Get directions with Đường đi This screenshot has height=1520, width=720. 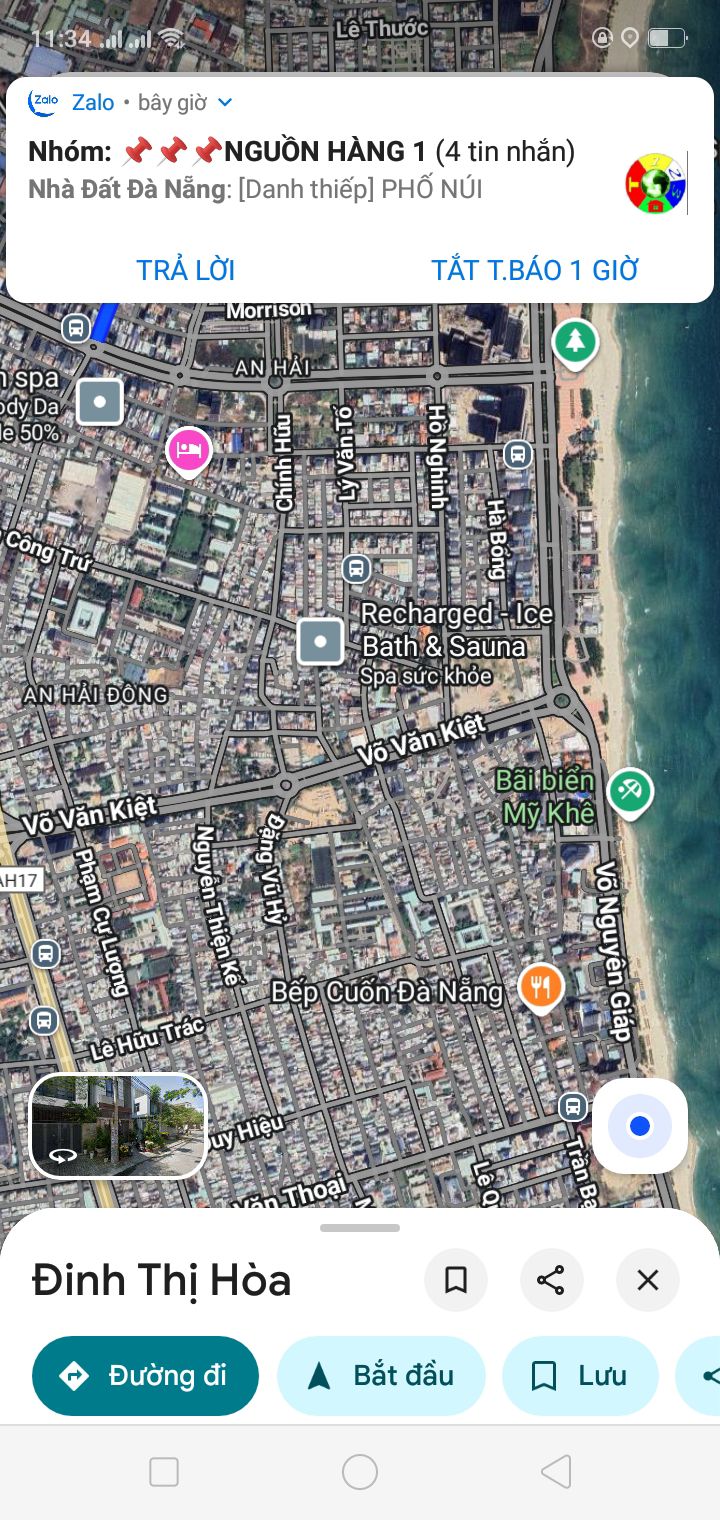coord(145,1376)
